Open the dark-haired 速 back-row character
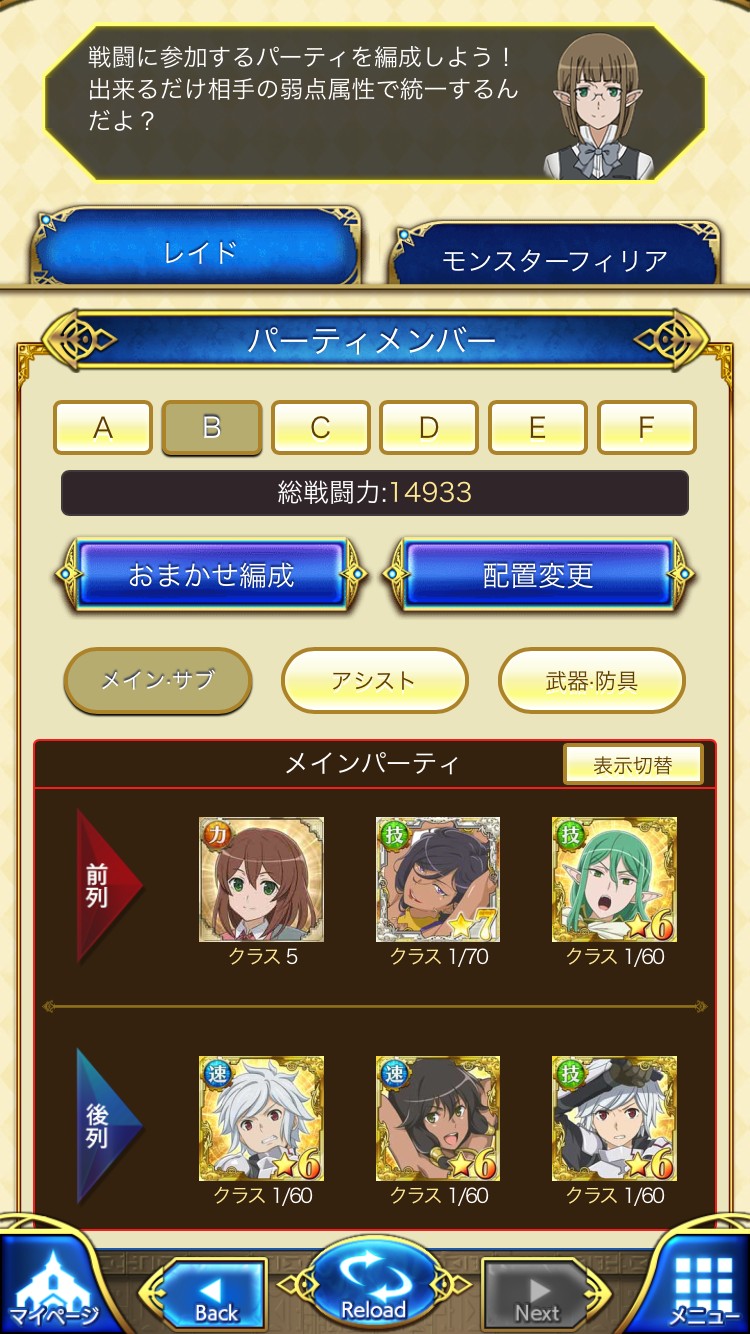Image resolution: width=750 pixels, height=1334 pixels. coord(438,1118)
